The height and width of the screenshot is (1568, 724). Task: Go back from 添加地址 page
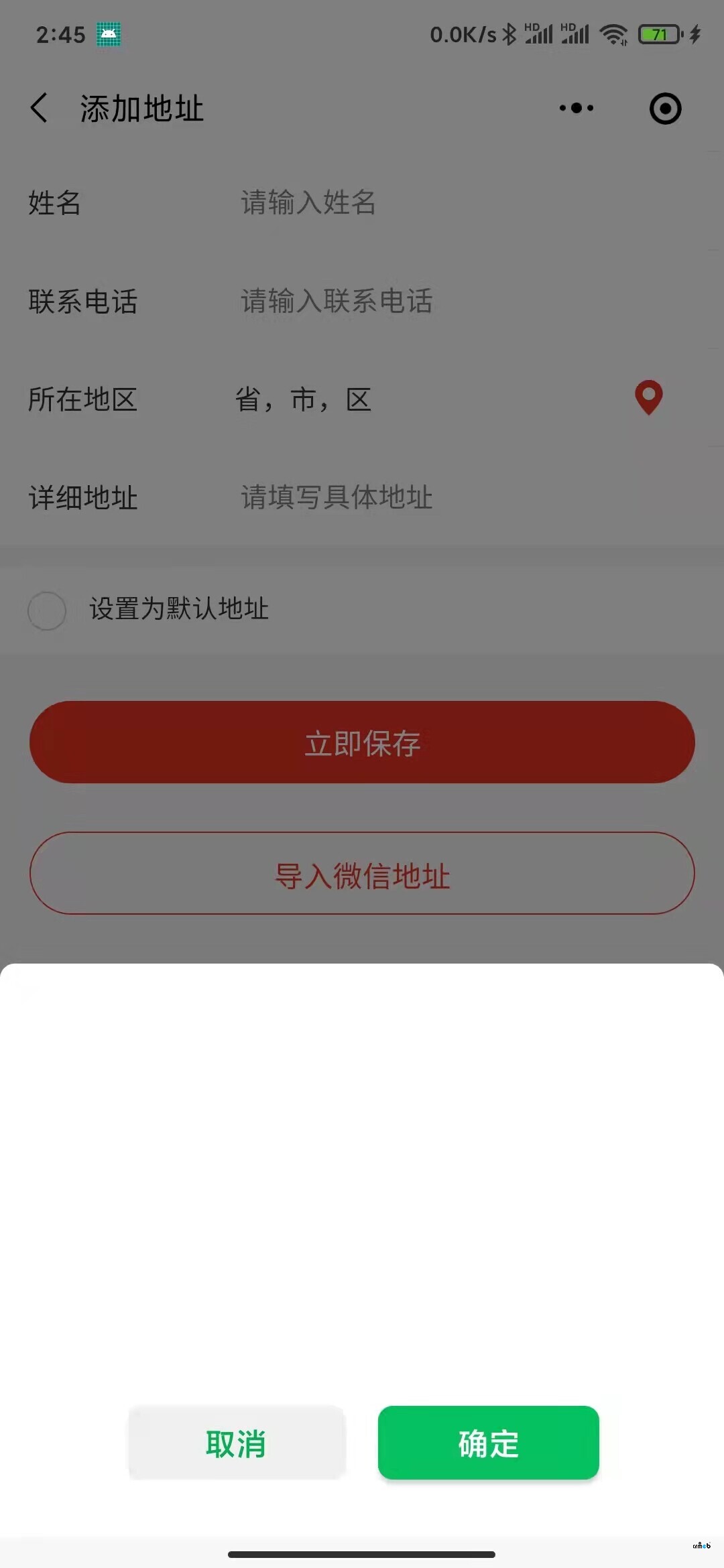click(x=40, y=108)
